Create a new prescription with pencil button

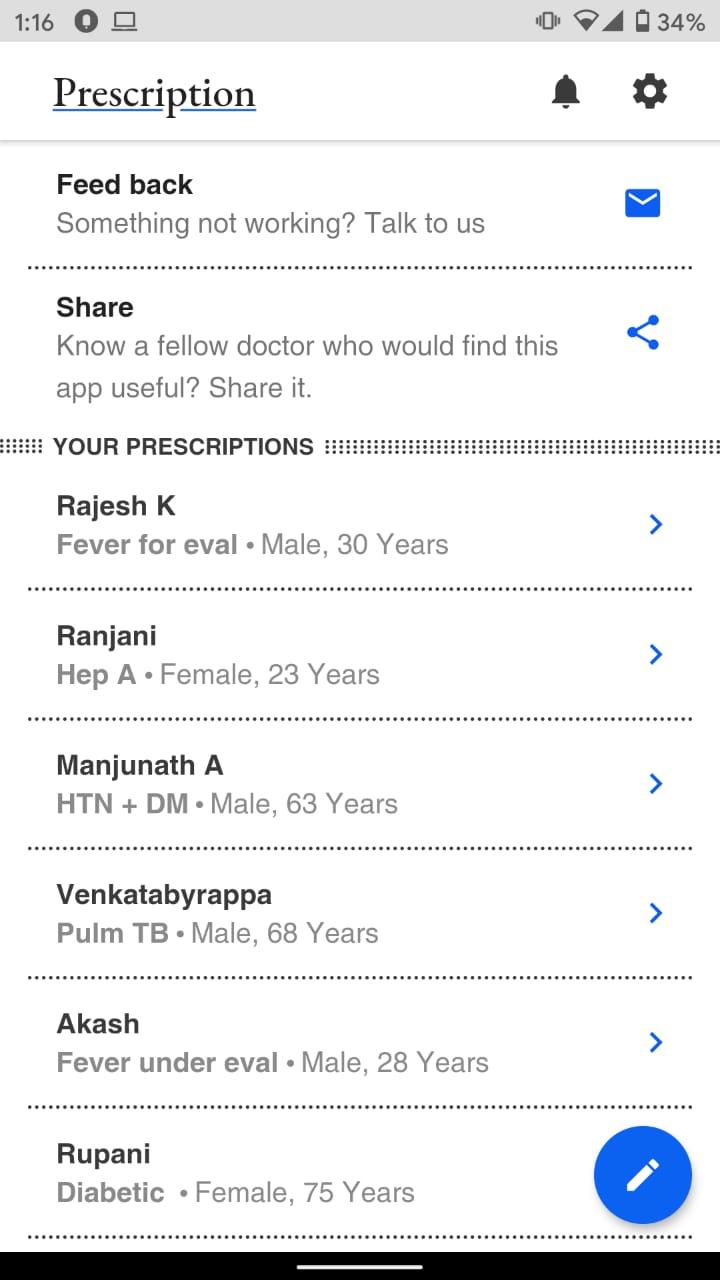tap(643, 1175)
